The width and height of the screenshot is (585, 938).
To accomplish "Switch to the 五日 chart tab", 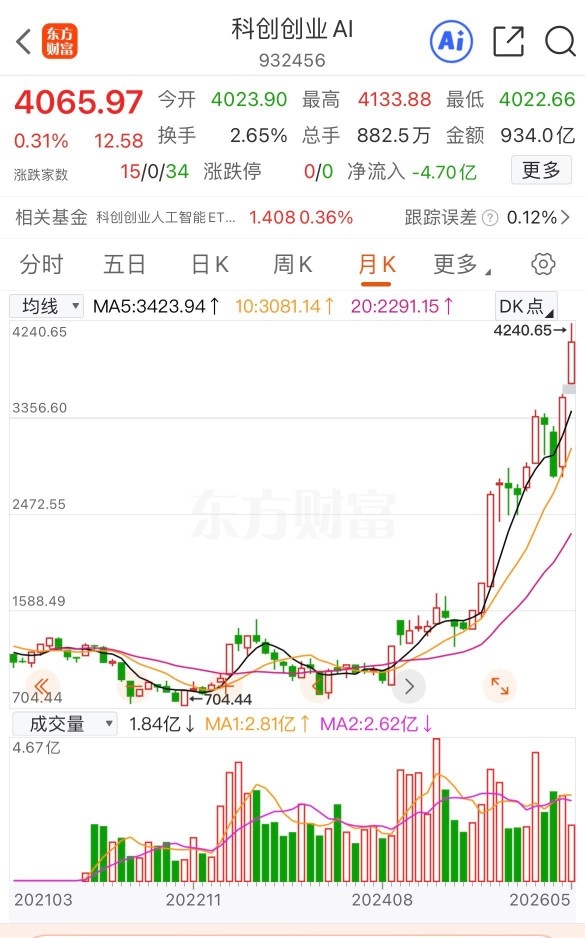I will [x=124, y=264].
